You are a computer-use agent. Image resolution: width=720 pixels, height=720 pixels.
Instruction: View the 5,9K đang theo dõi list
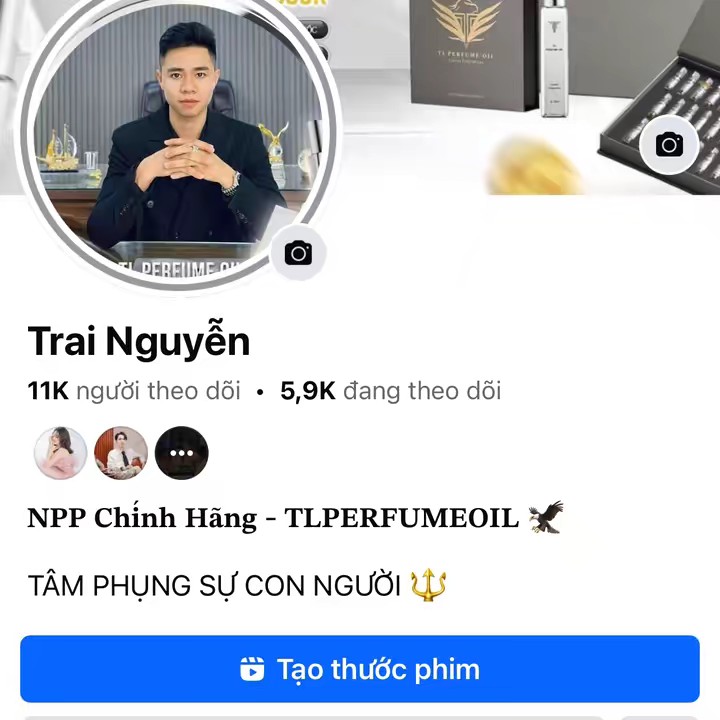tap(390, 391)
